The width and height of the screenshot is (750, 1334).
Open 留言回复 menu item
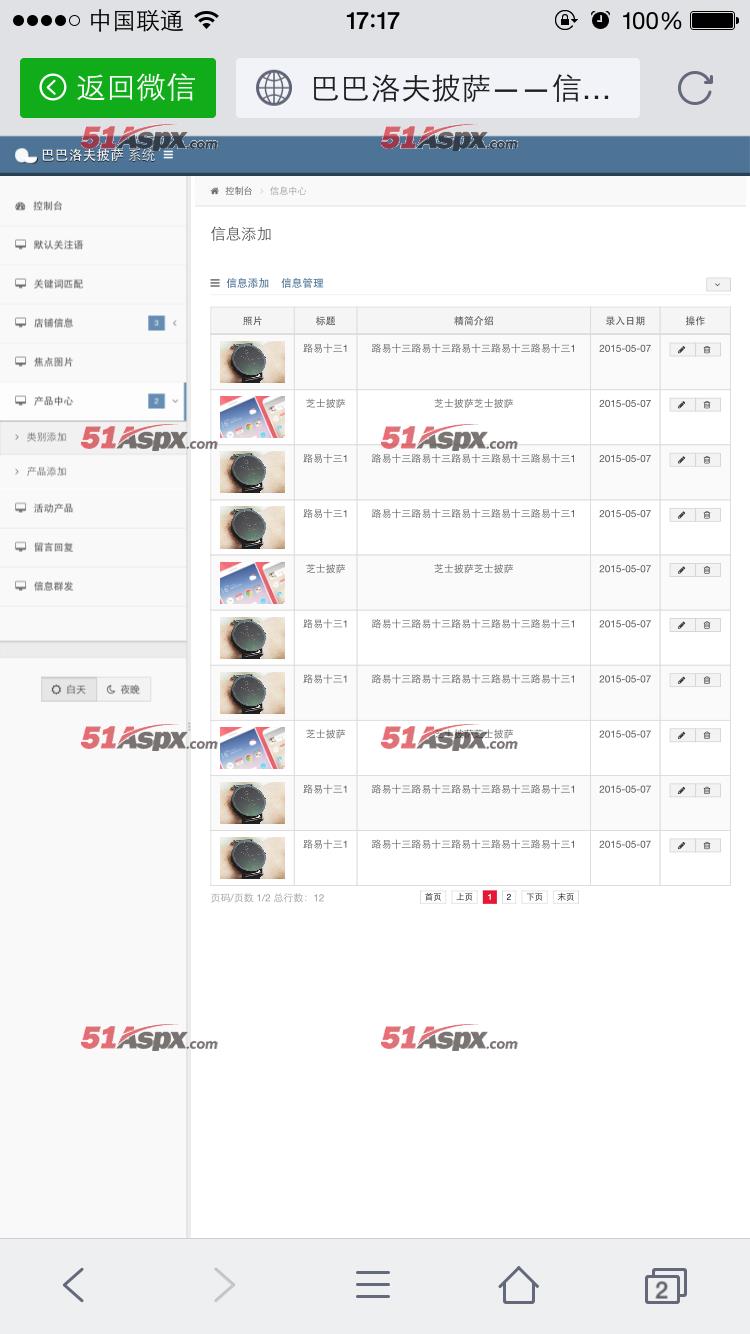pos(53,547)
